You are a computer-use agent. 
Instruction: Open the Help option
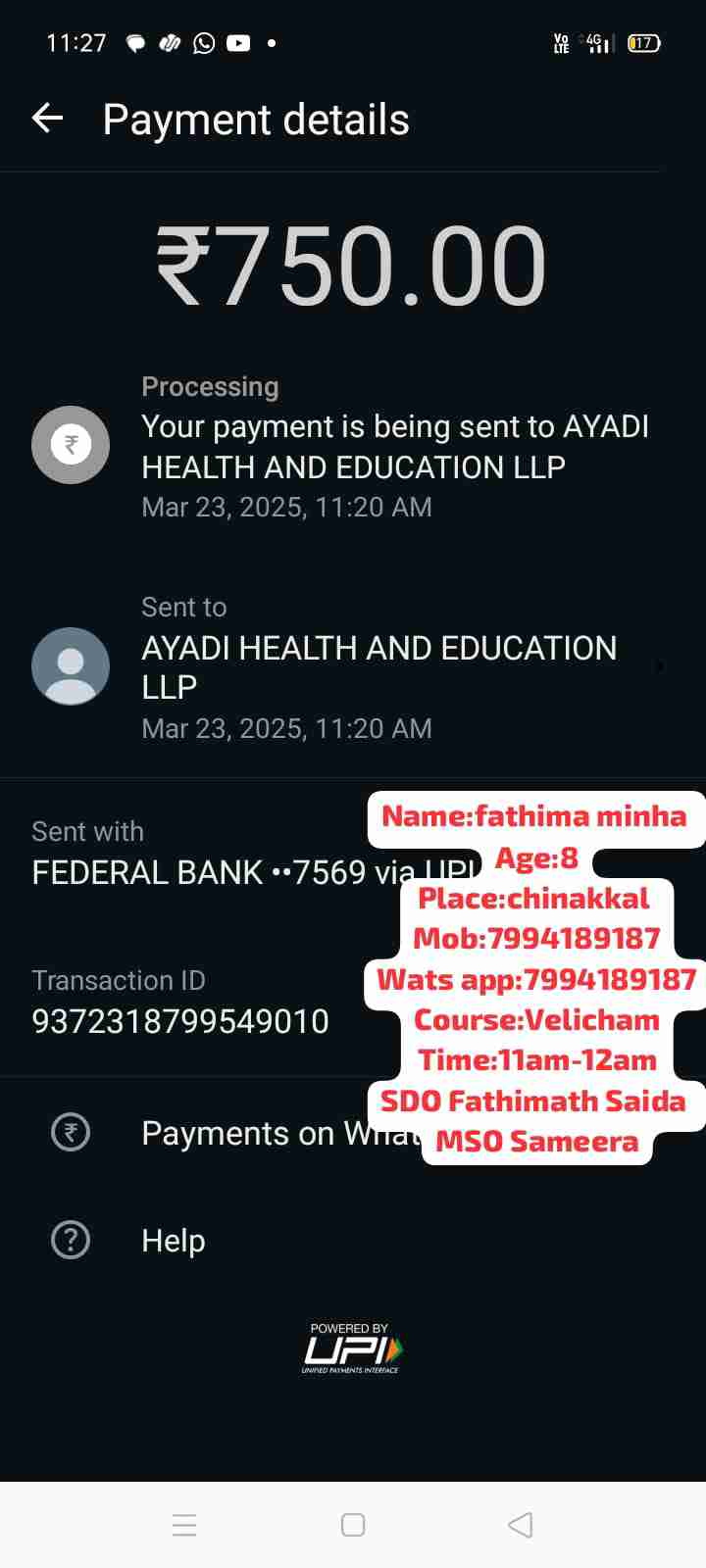[174, 1241]
